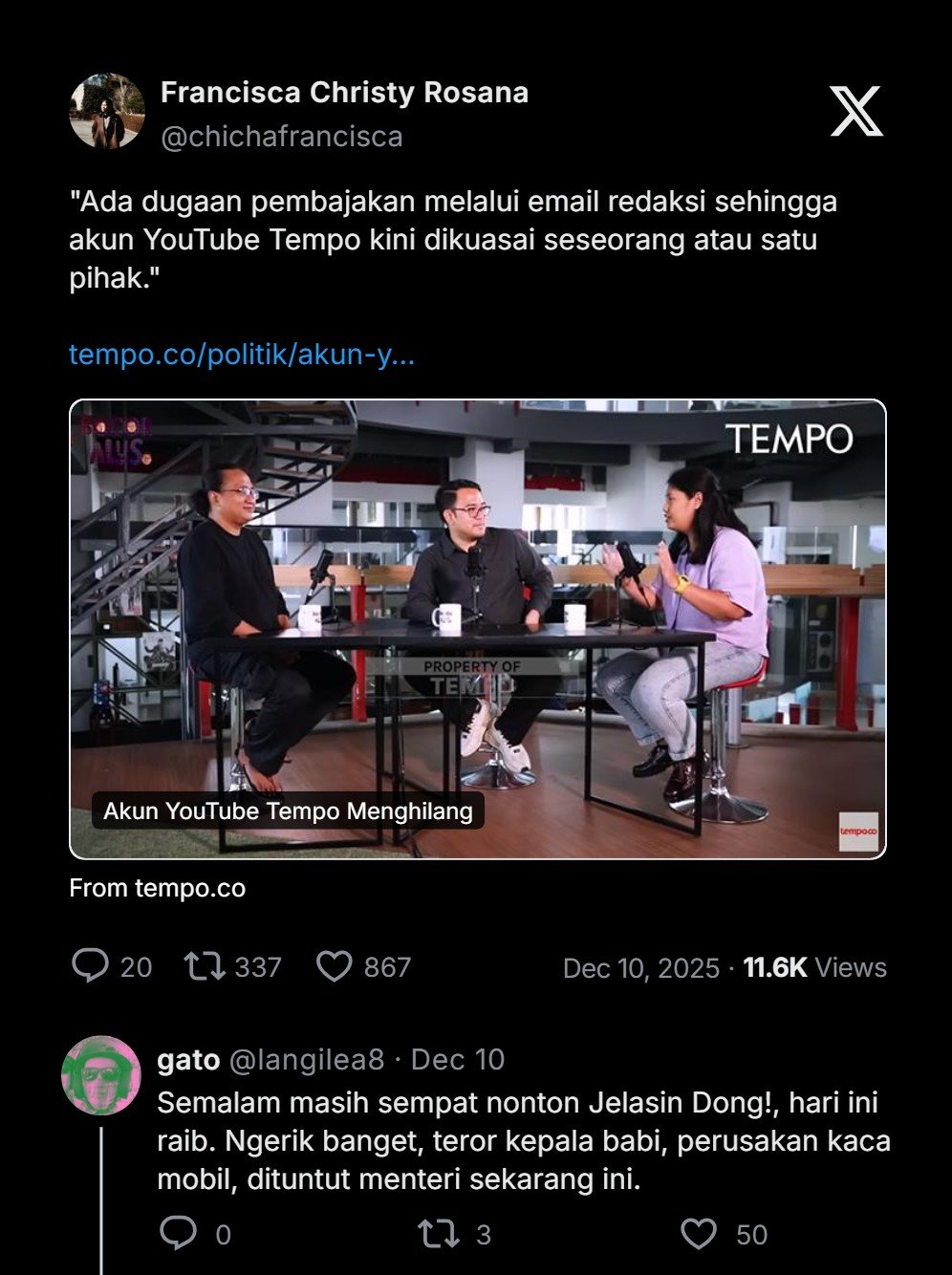Open Francisca Christy Rosana's profile picture

[x=107, y=111]
